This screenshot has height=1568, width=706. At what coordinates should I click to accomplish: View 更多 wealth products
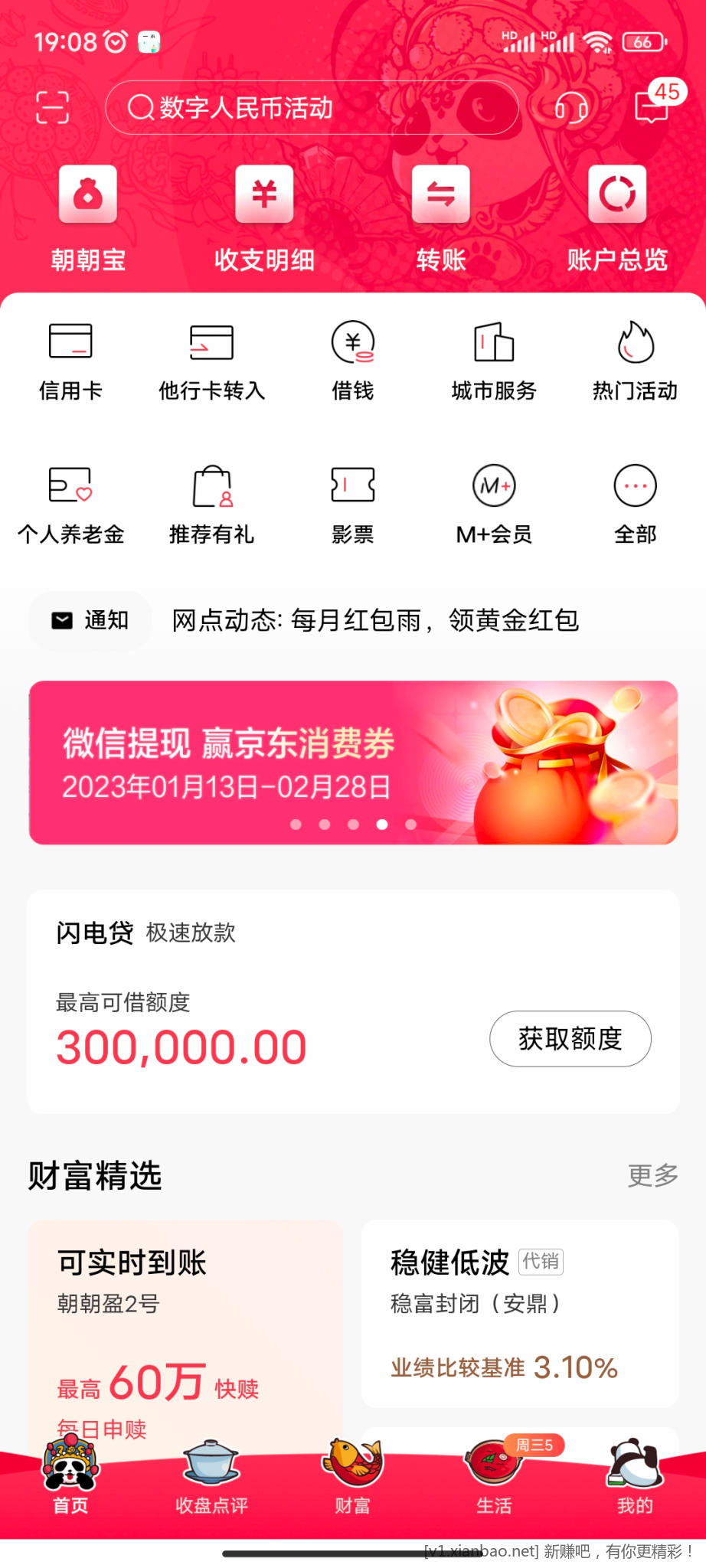(652, 1175)
